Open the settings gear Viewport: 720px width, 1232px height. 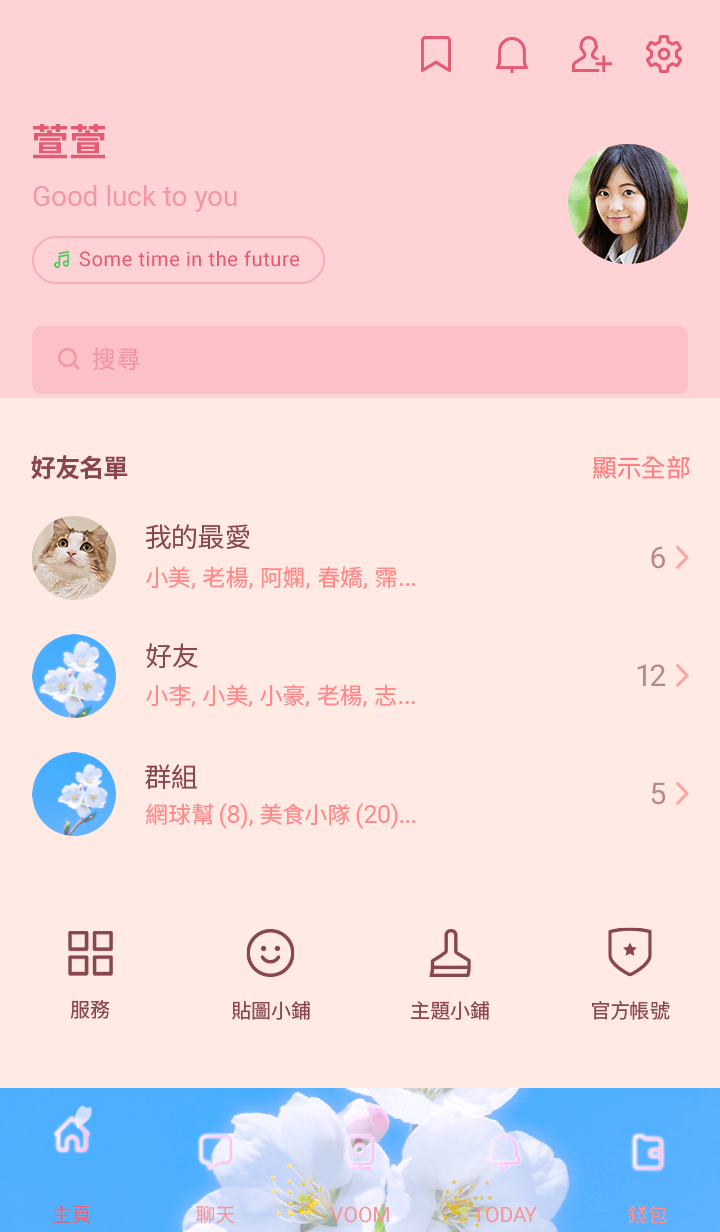(x=664, y=54)
